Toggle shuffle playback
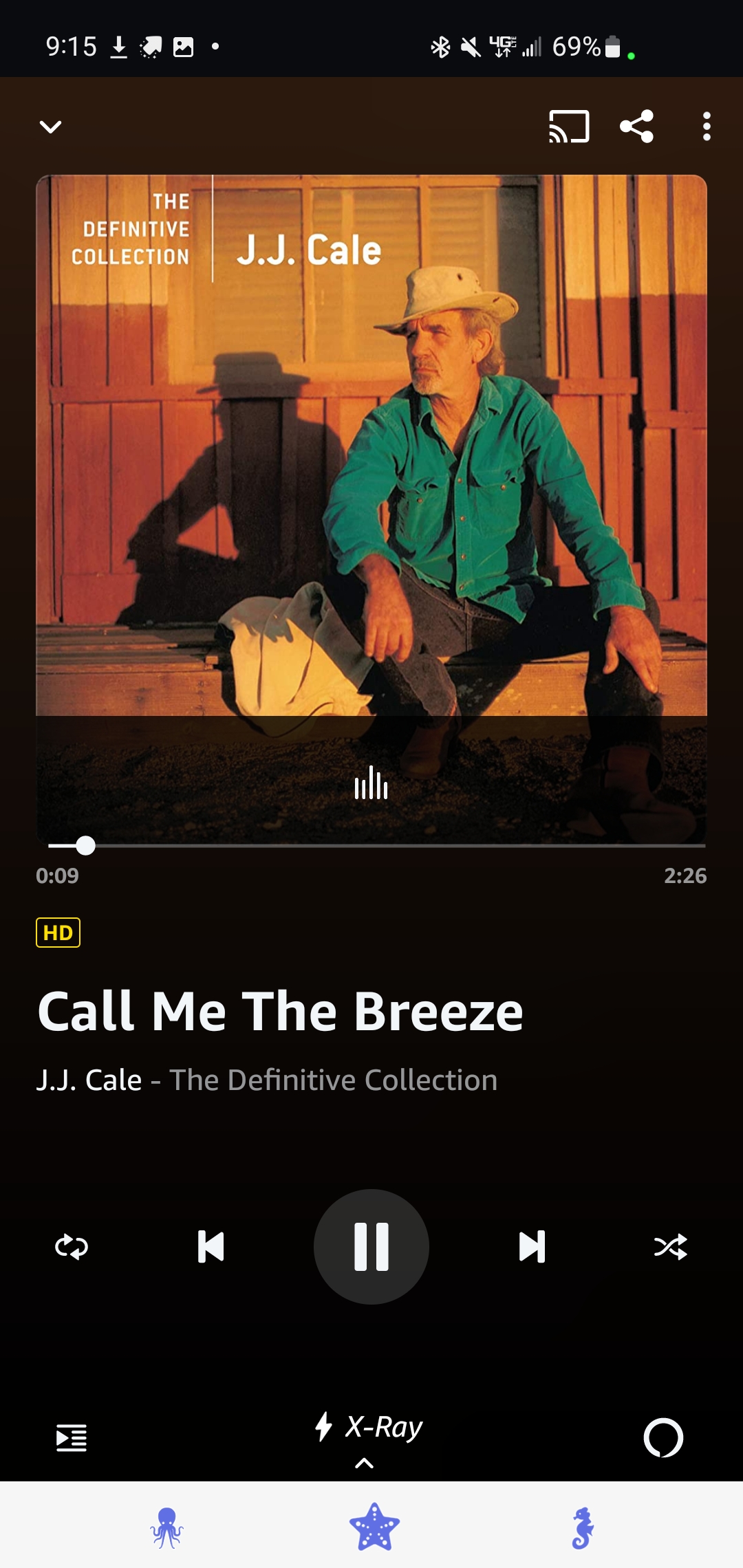Image resolution: width=743 pixels, height=1568 pixels. click(671, 1246)
